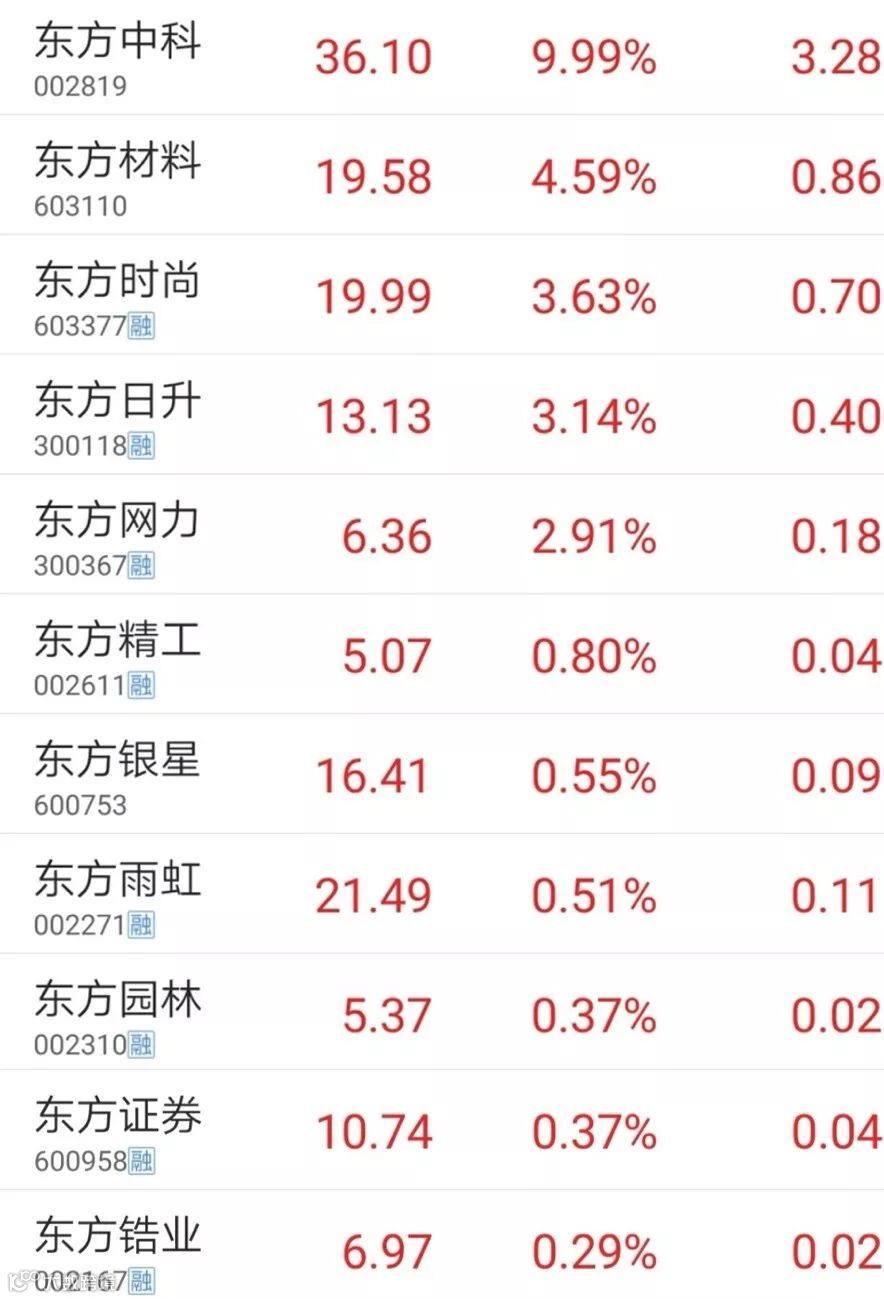Select 东方时尚 stock entry

coord(442,295)
